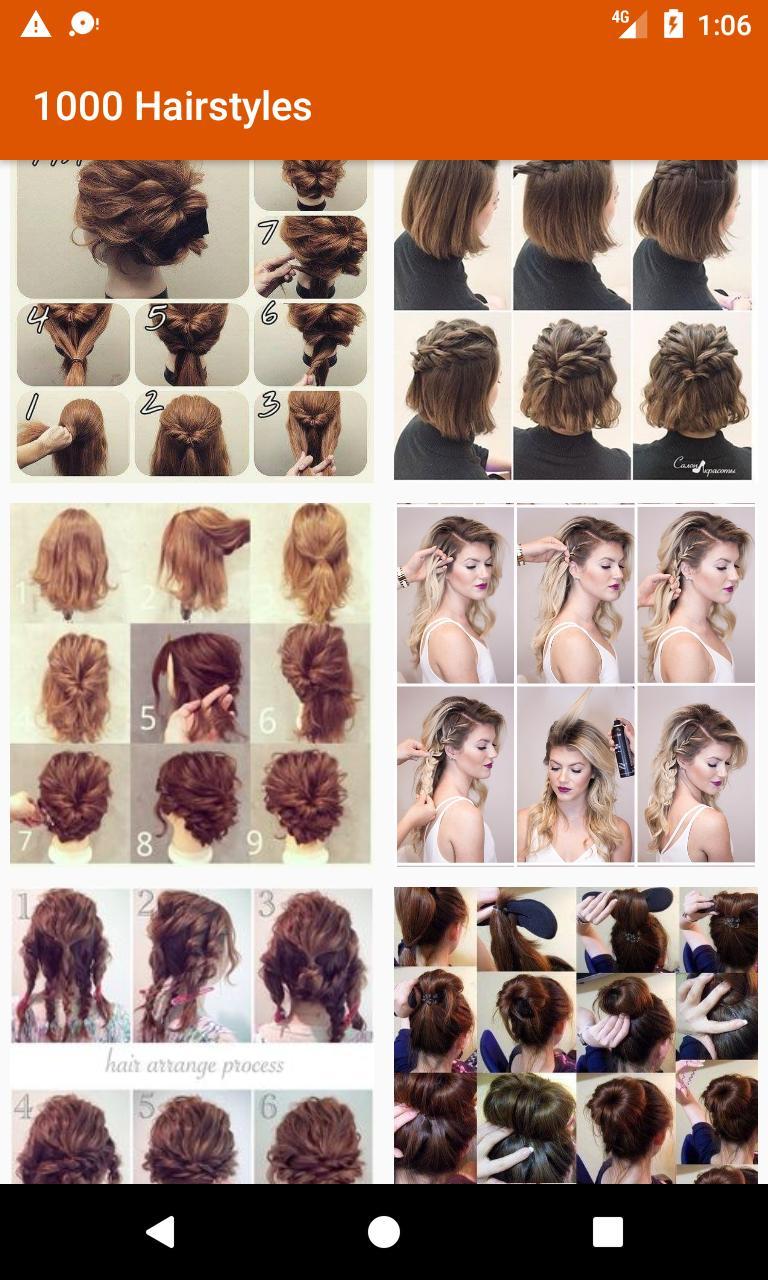
Task: Tap the system home button
Action: [x=384, y=1232]
